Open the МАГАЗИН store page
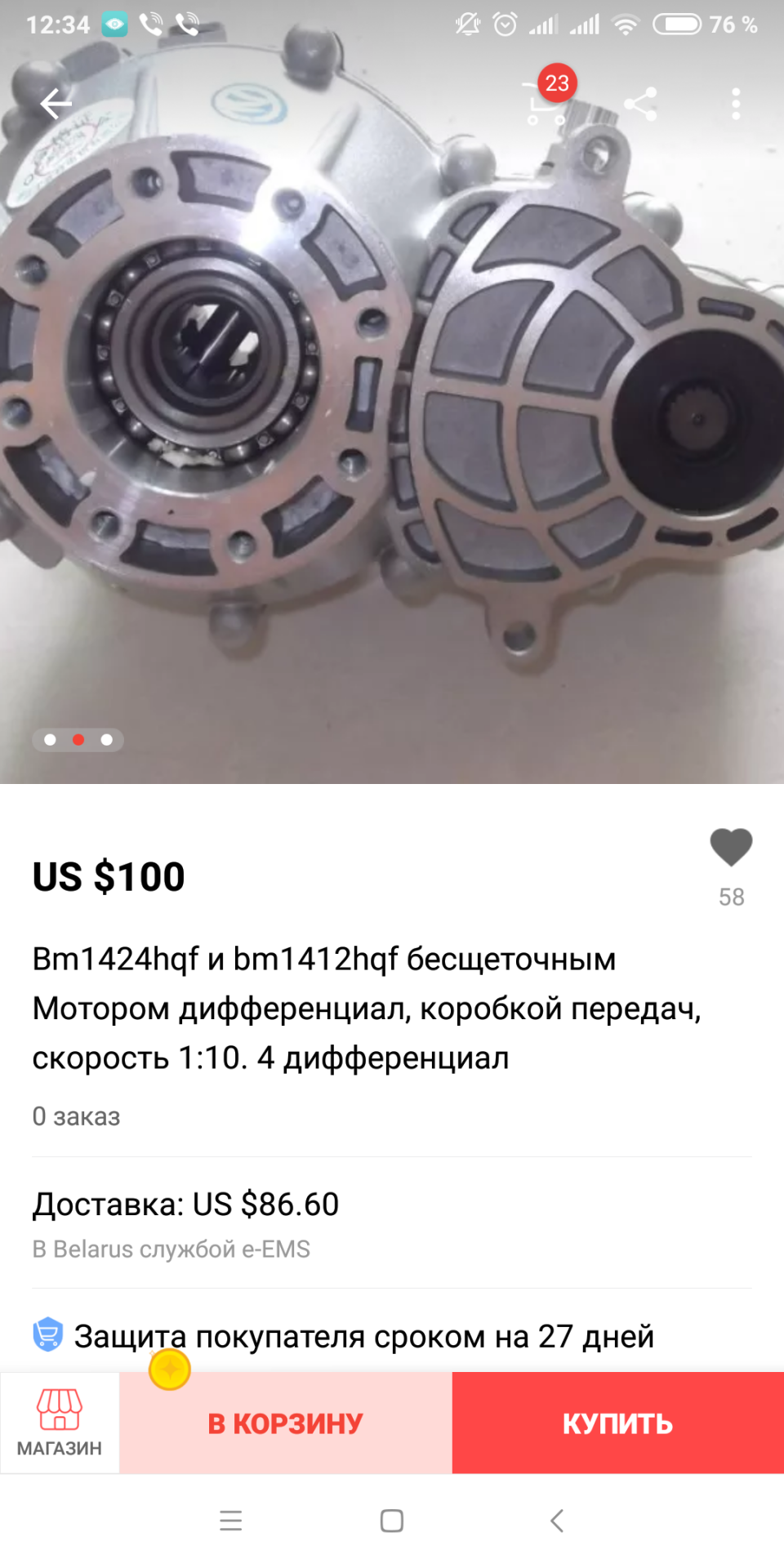 pyautogui.click(x=60, y=1423)
